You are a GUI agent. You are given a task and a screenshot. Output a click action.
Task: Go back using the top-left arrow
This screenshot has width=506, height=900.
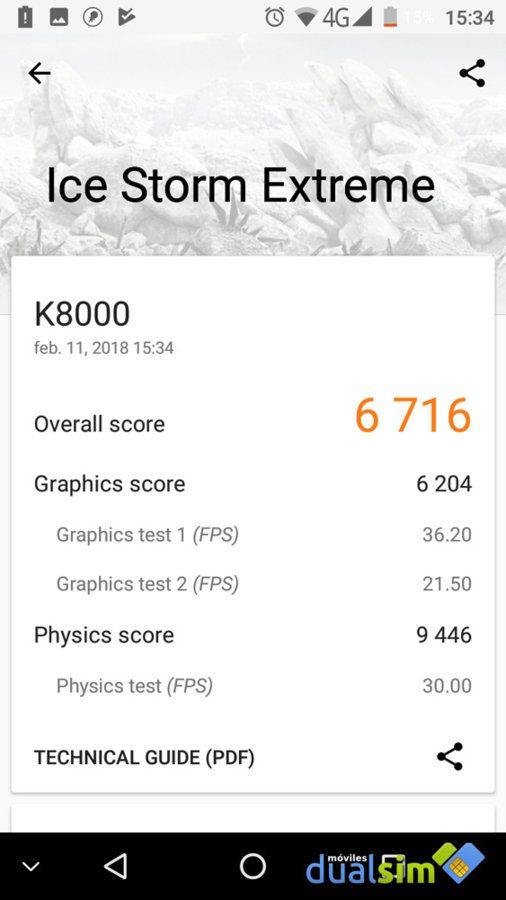[x=39, y=73]
